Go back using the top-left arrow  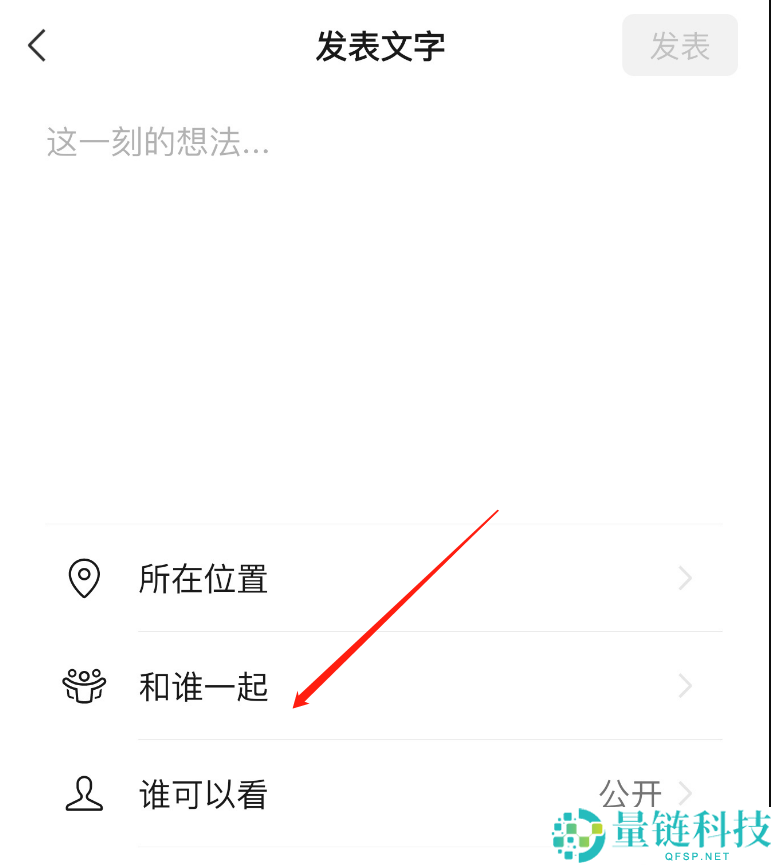(37, 46)
